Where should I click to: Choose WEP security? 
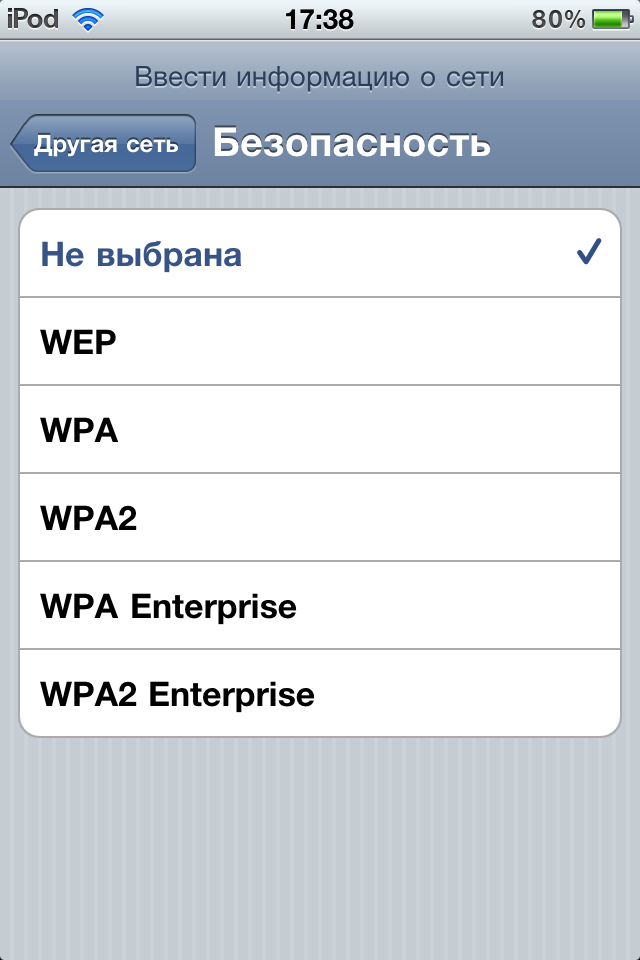pyautogui.click(x=320, y=342)
